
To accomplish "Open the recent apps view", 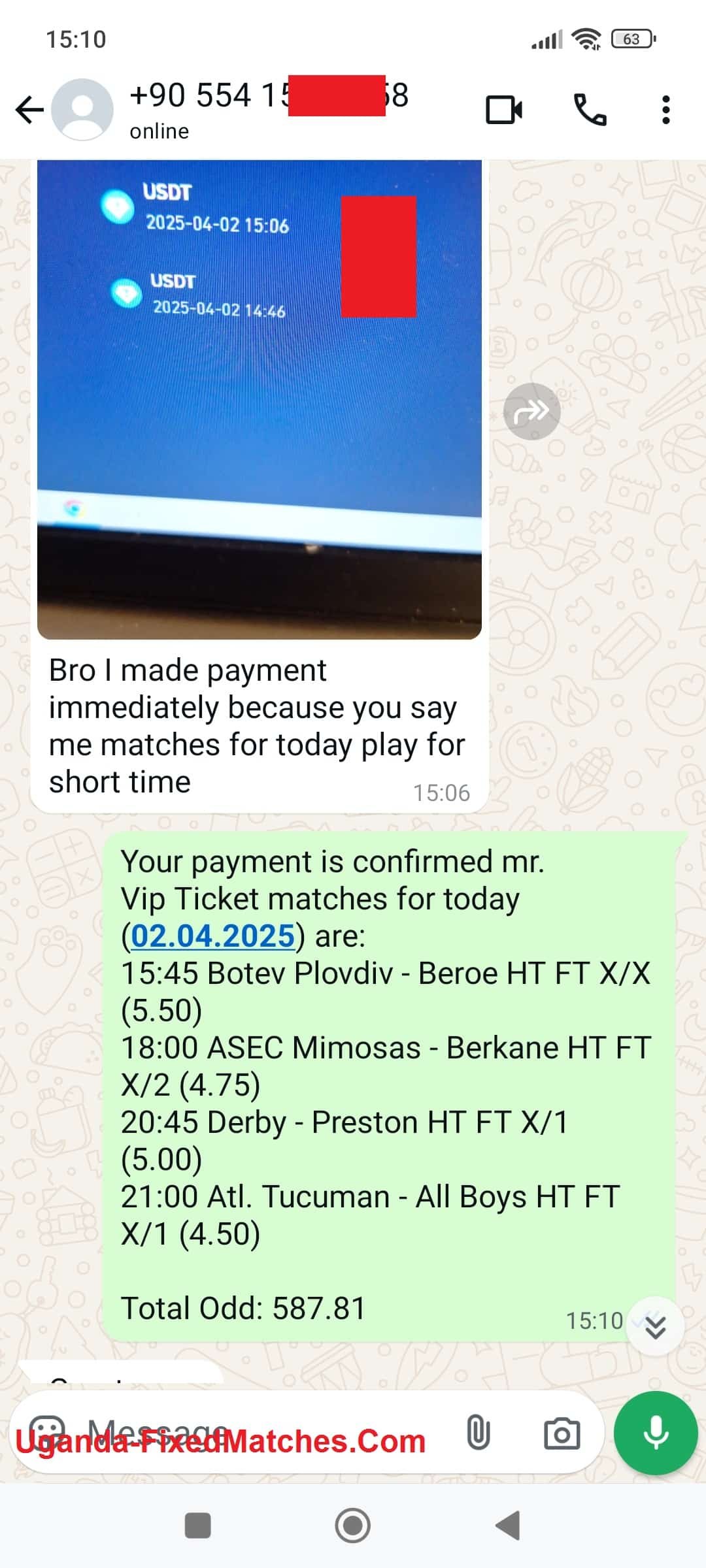I will tap(198, 1526).
